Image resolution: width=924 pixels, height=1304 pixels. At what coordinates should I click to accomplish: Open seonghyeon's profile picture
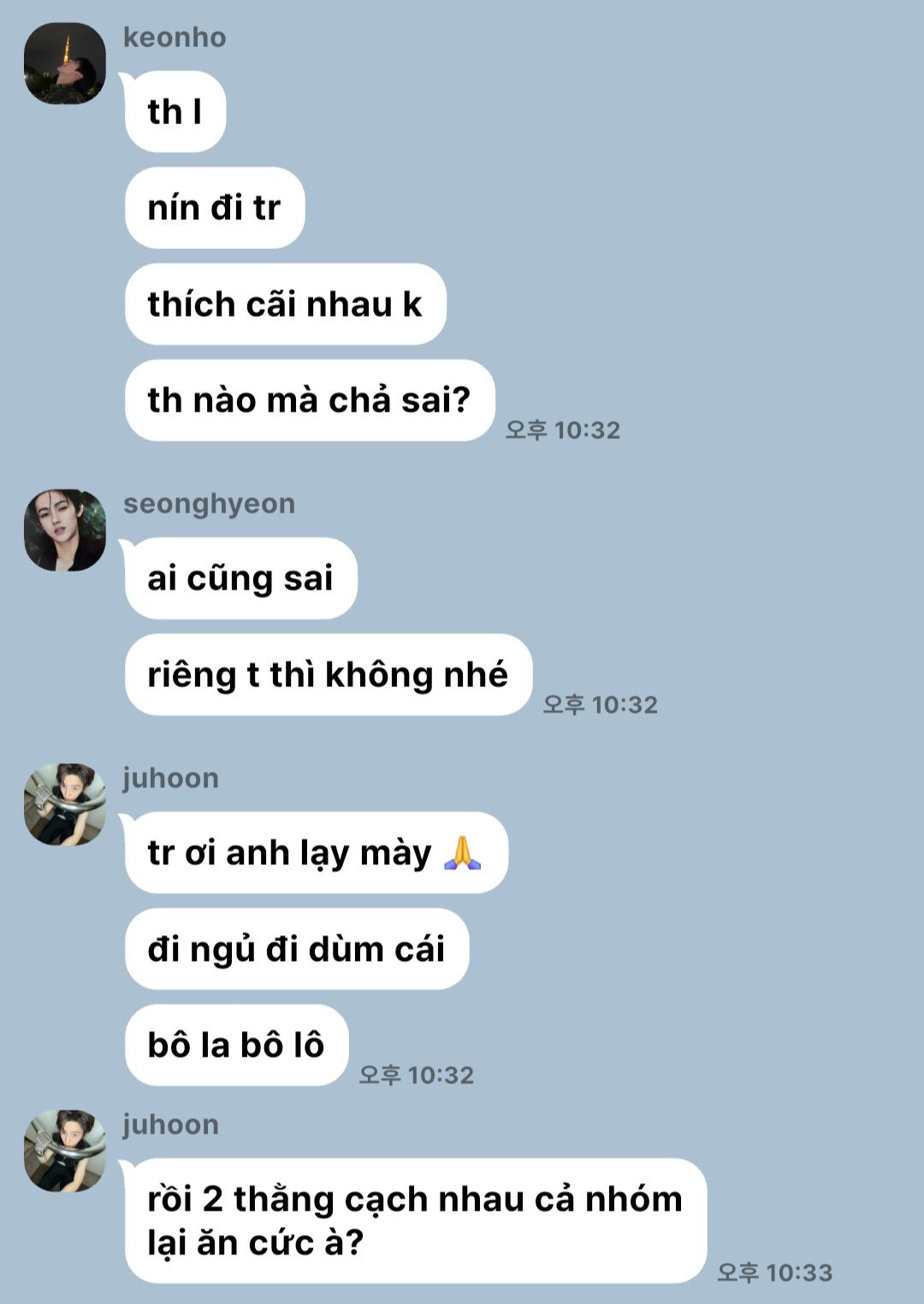click(x=65, y=530)
